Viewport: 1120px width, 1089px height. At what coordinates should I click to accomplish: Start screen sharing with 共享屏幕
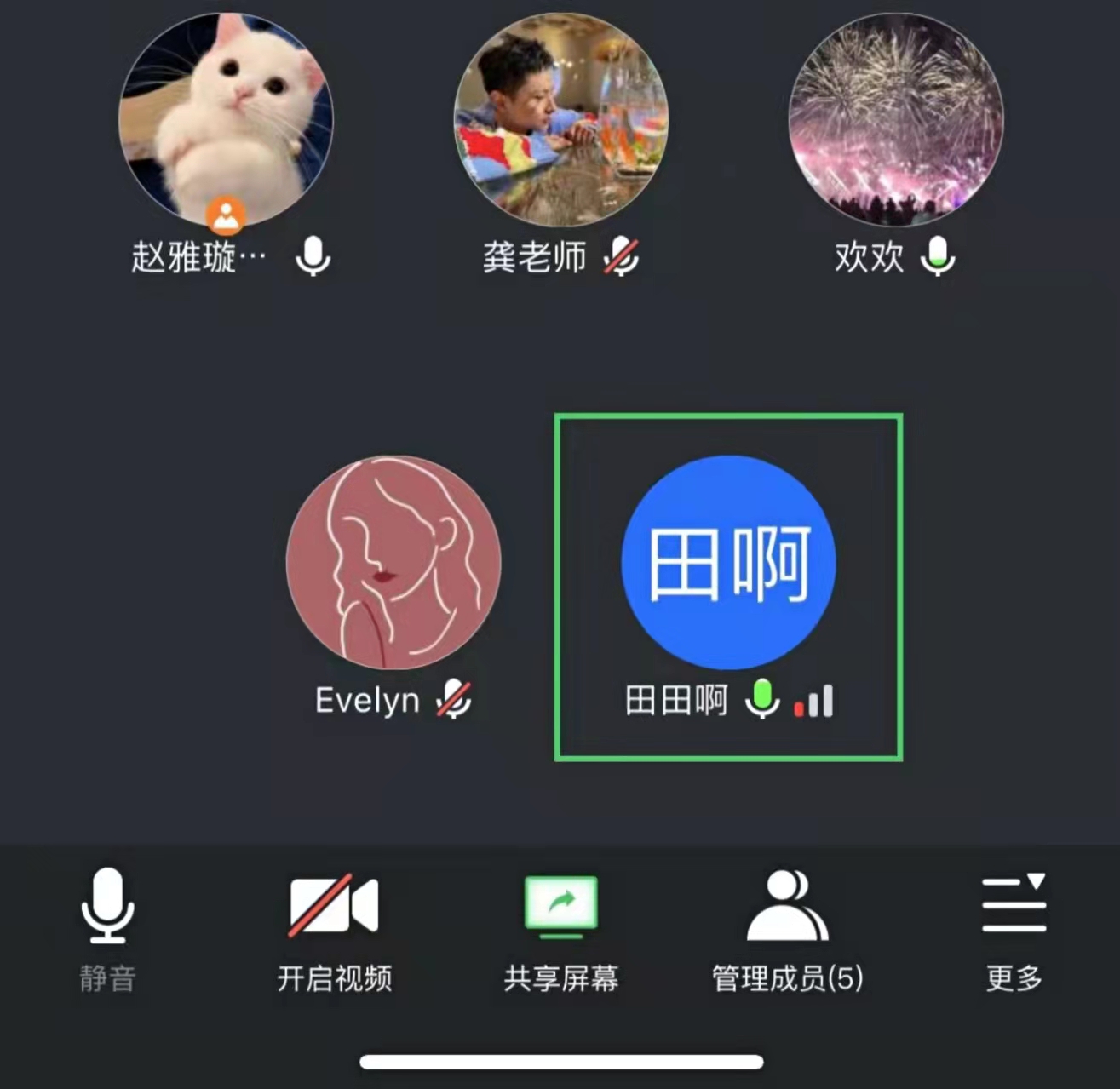point(560,928)
